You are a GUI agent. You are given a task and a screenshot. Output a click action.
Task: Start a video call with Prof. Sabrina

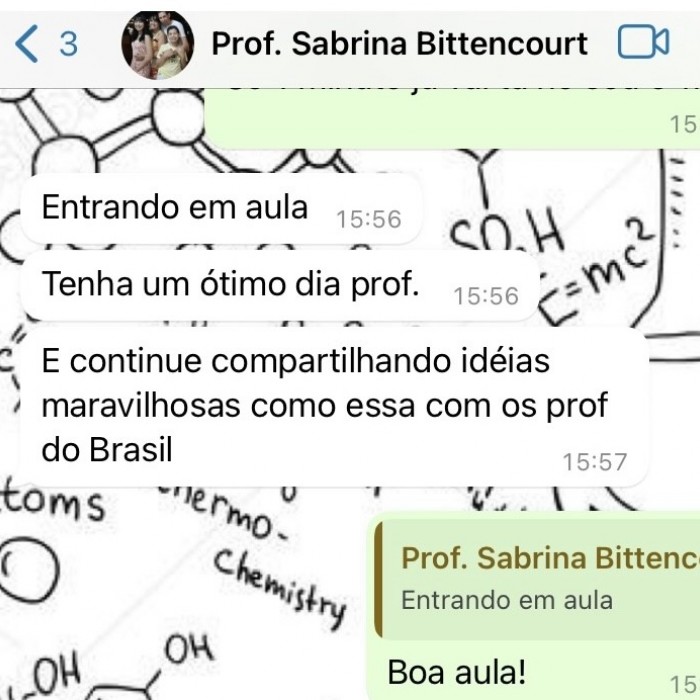[x=642, y=43]
